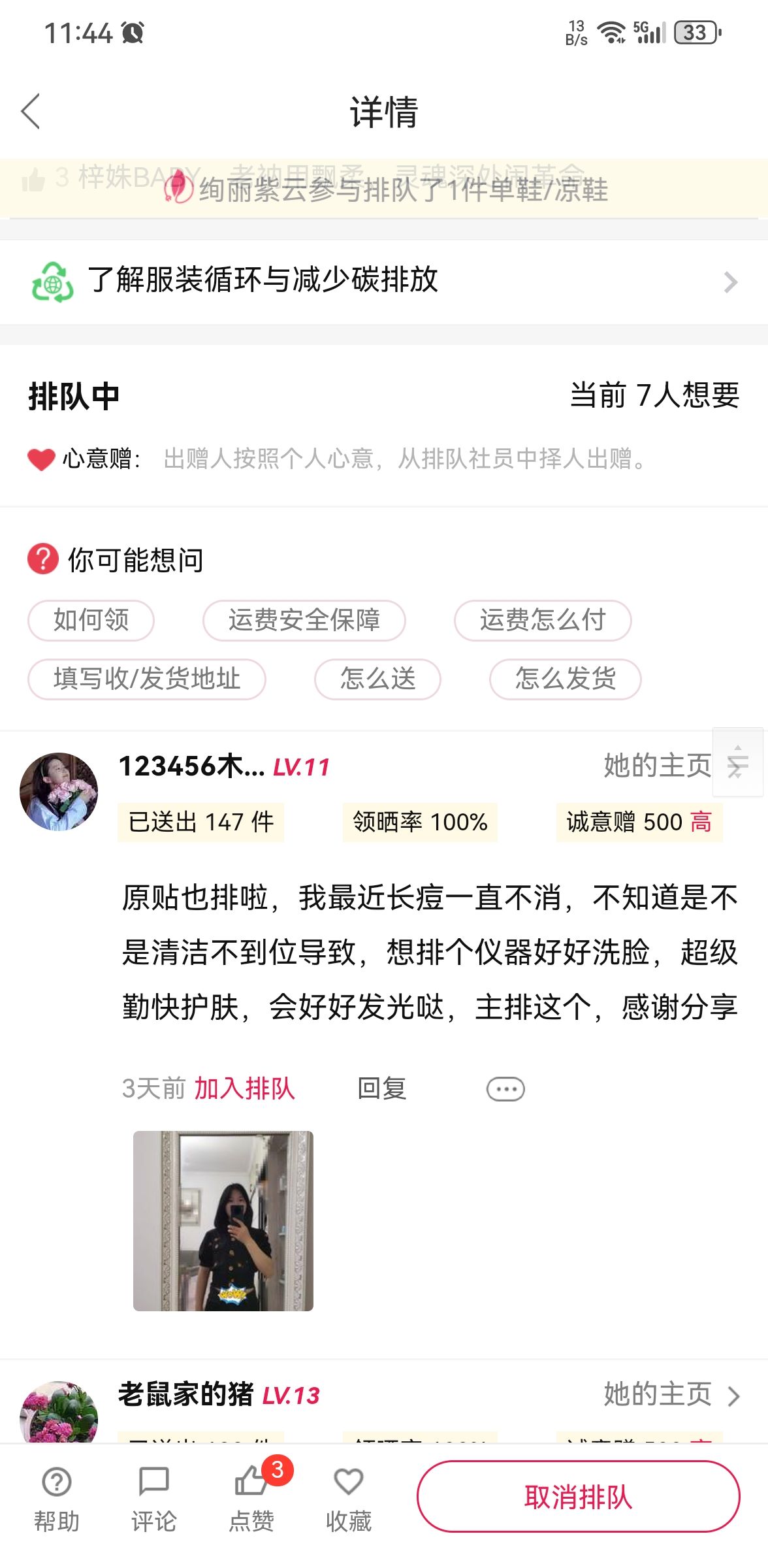Go back using the top-left arrow

31,111
